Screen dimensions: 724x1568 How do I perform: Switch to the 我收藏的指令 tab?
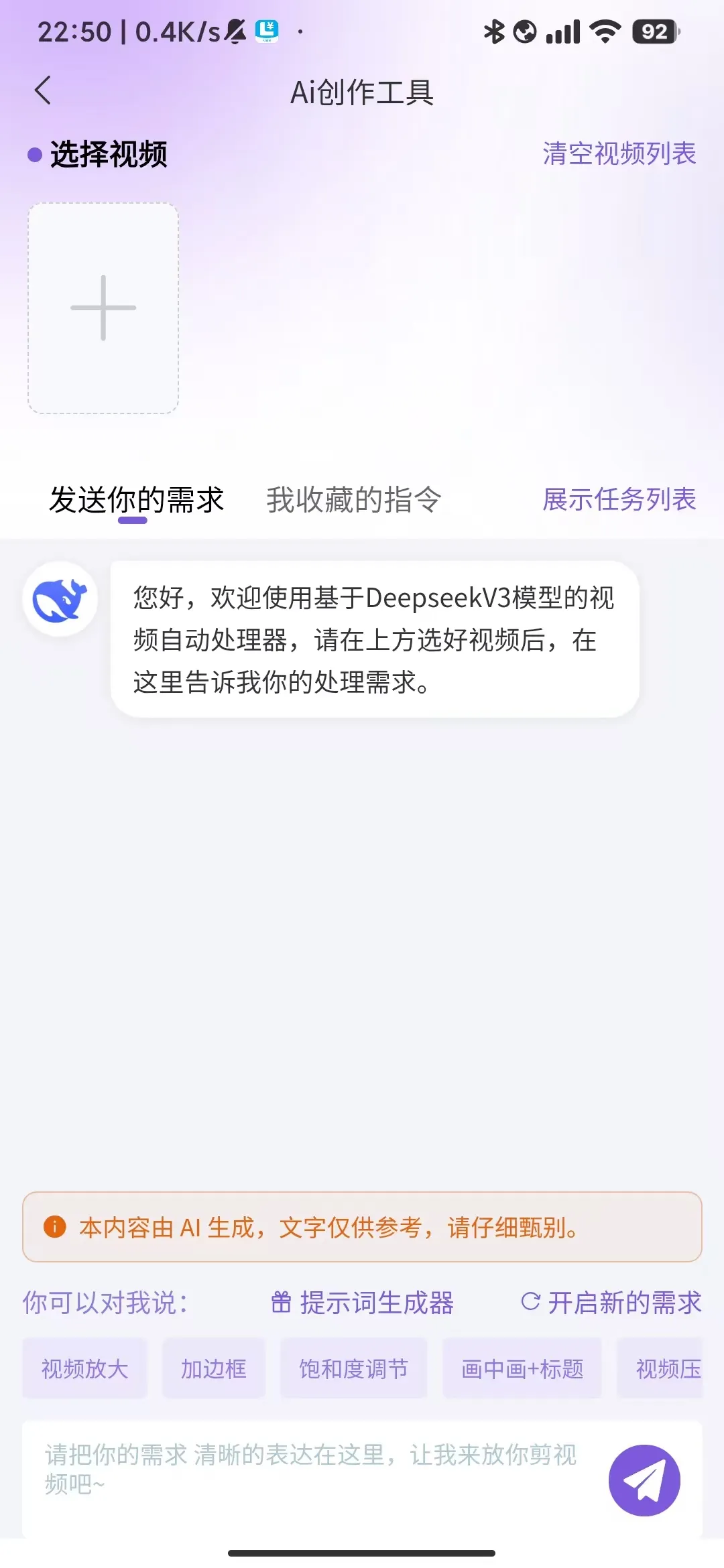[x=354, y=500]
